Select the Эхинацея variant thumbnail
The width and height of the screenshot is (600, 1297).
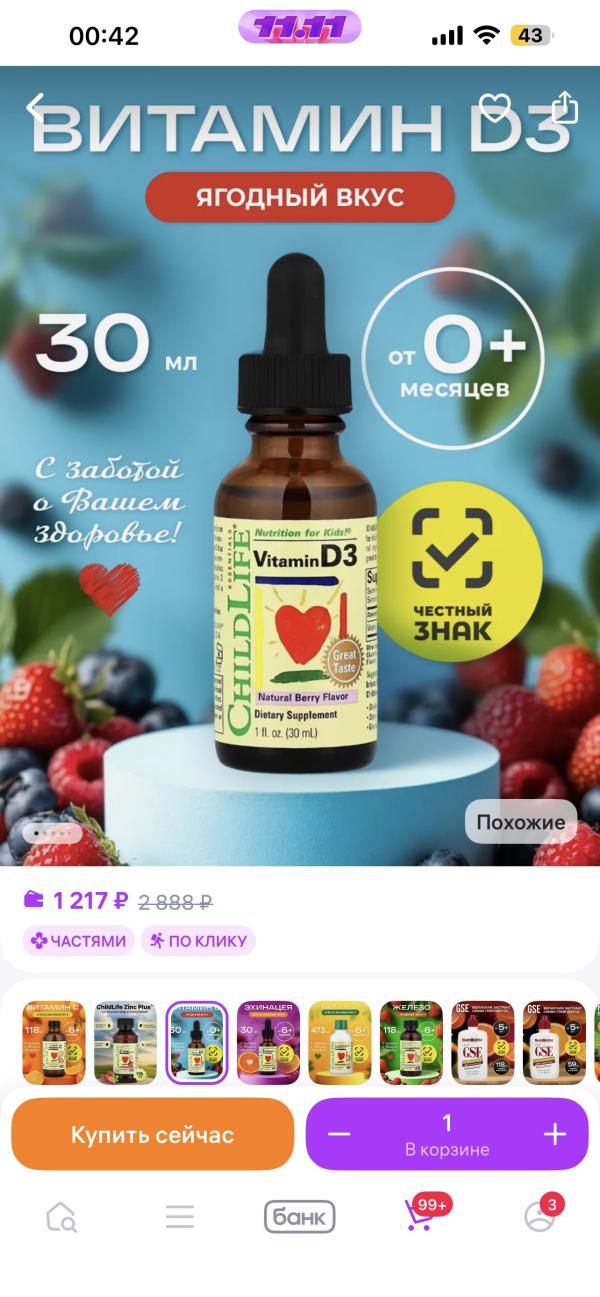(268, 1043)
